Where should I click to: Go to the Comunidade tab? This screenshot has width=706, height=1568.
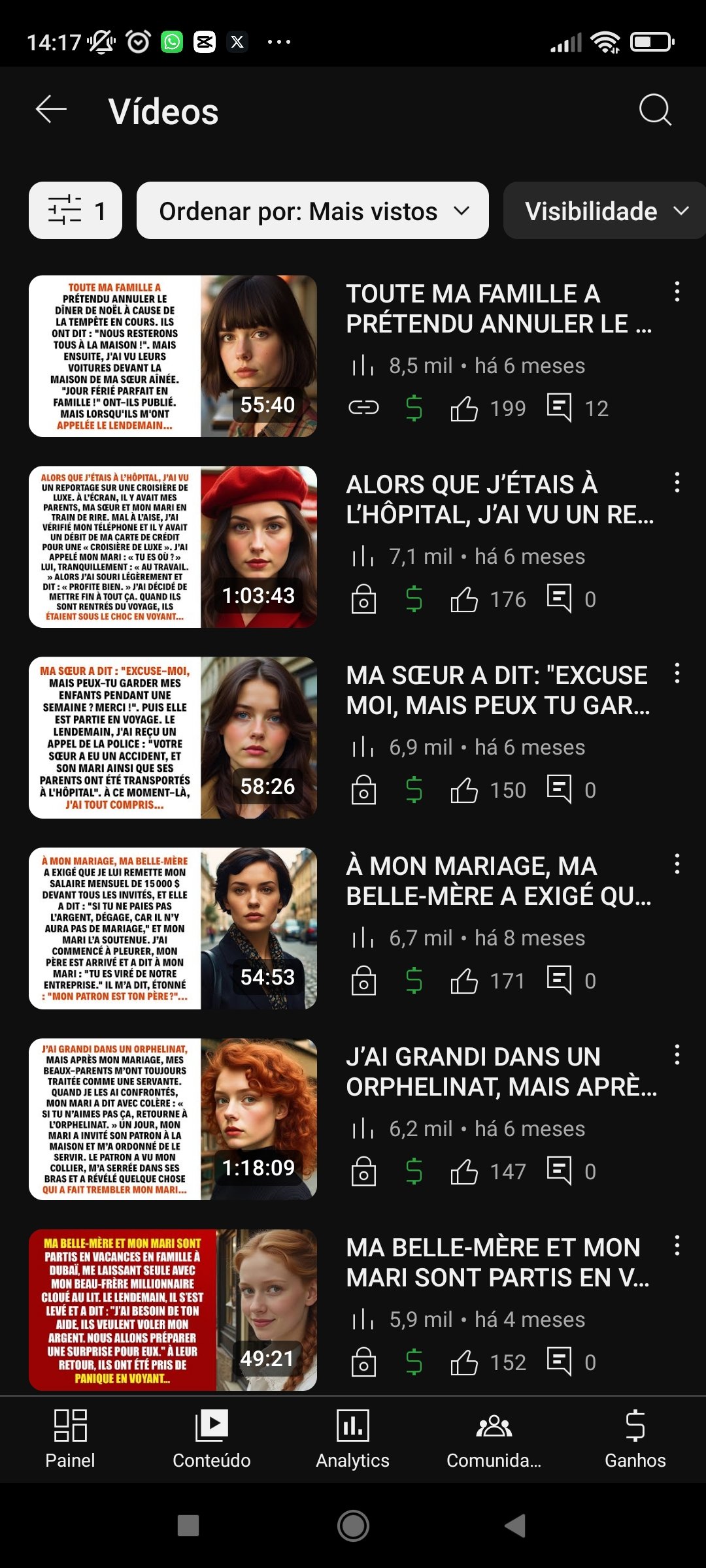pyautogui.click(x=494, y=1438)
